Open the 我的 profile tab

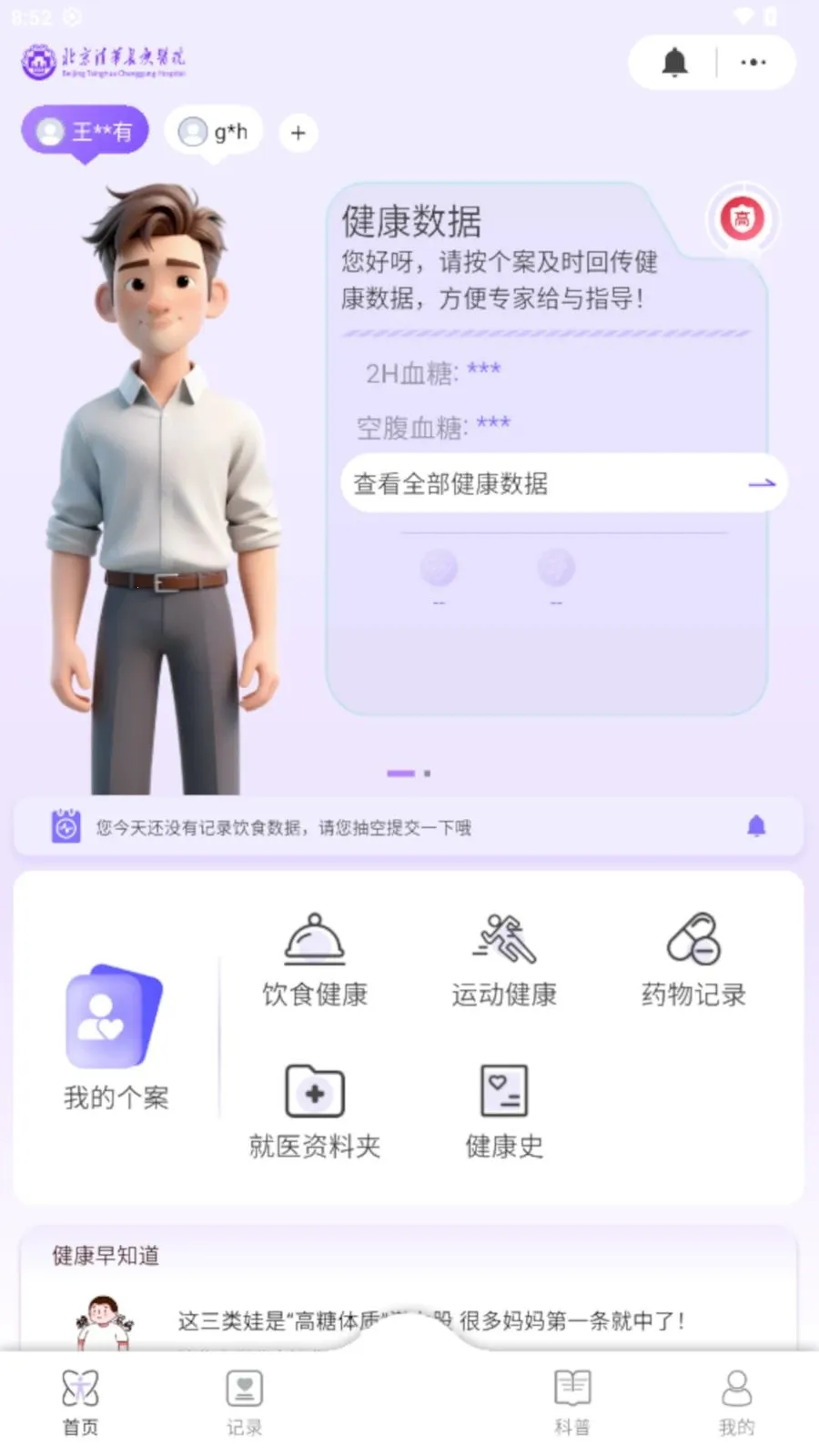(737, 1401)
